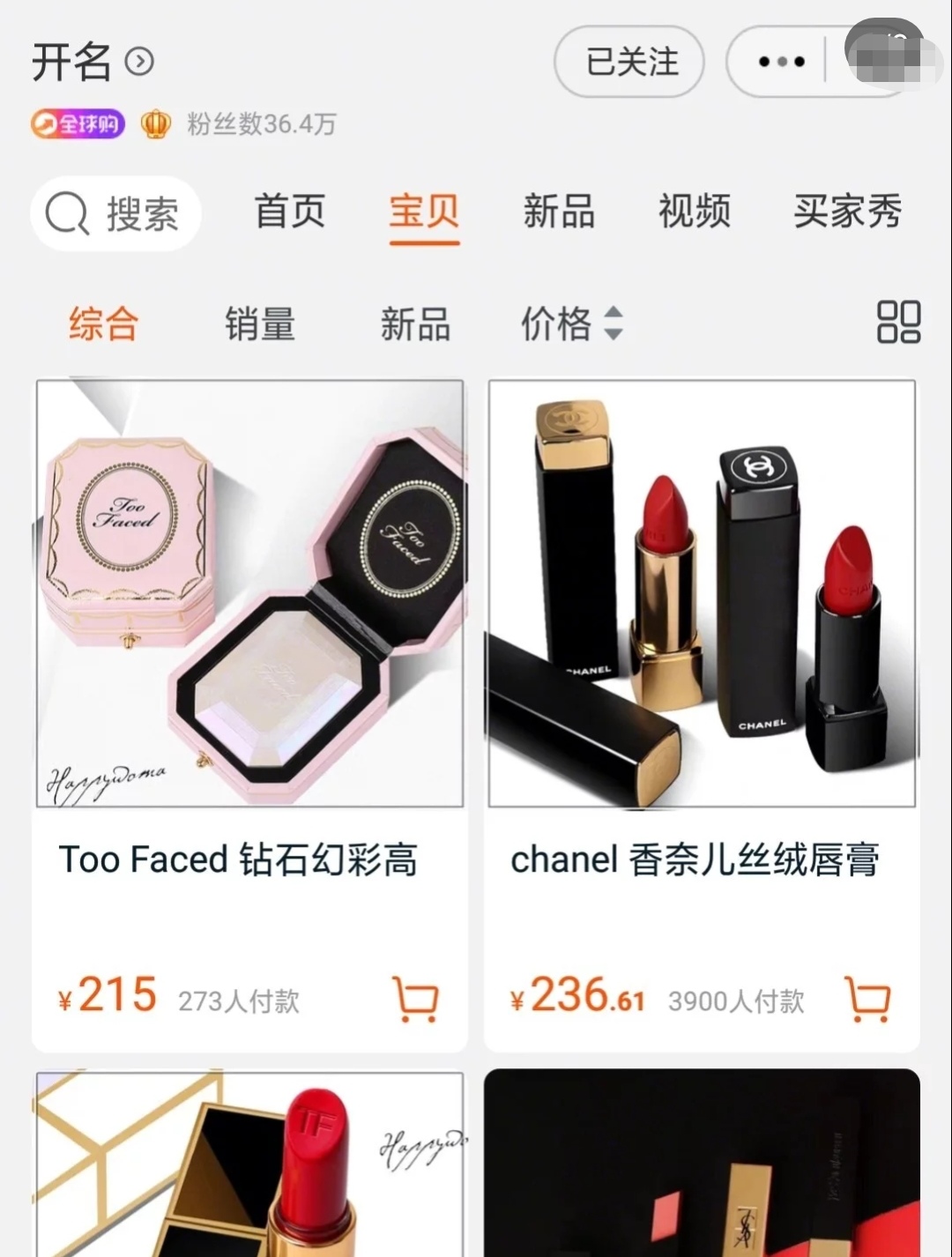Open the 价格 price sort arrows

click(x=614, y=324)
